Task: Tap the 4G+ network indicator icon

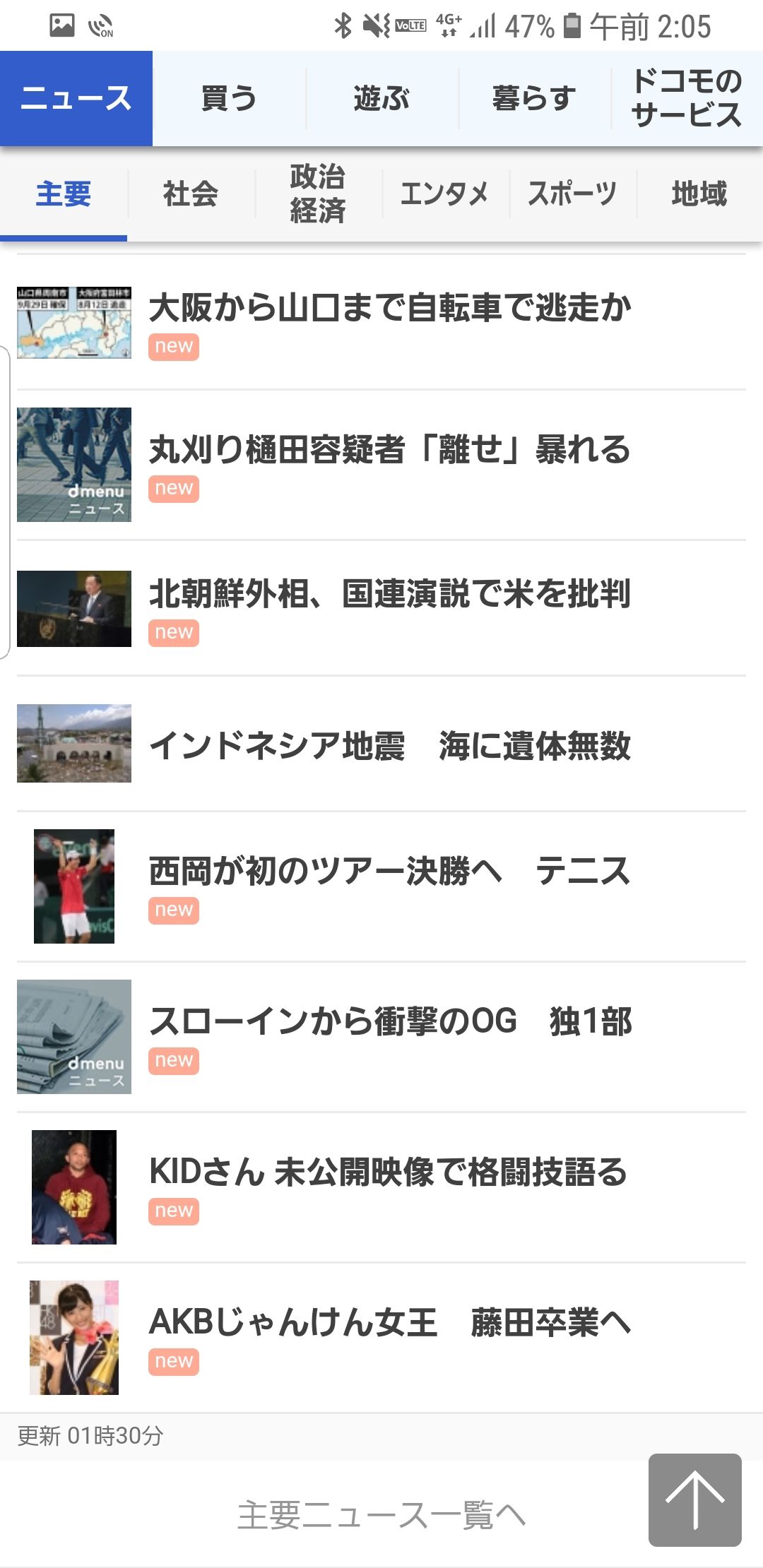Action: [448, 25]
